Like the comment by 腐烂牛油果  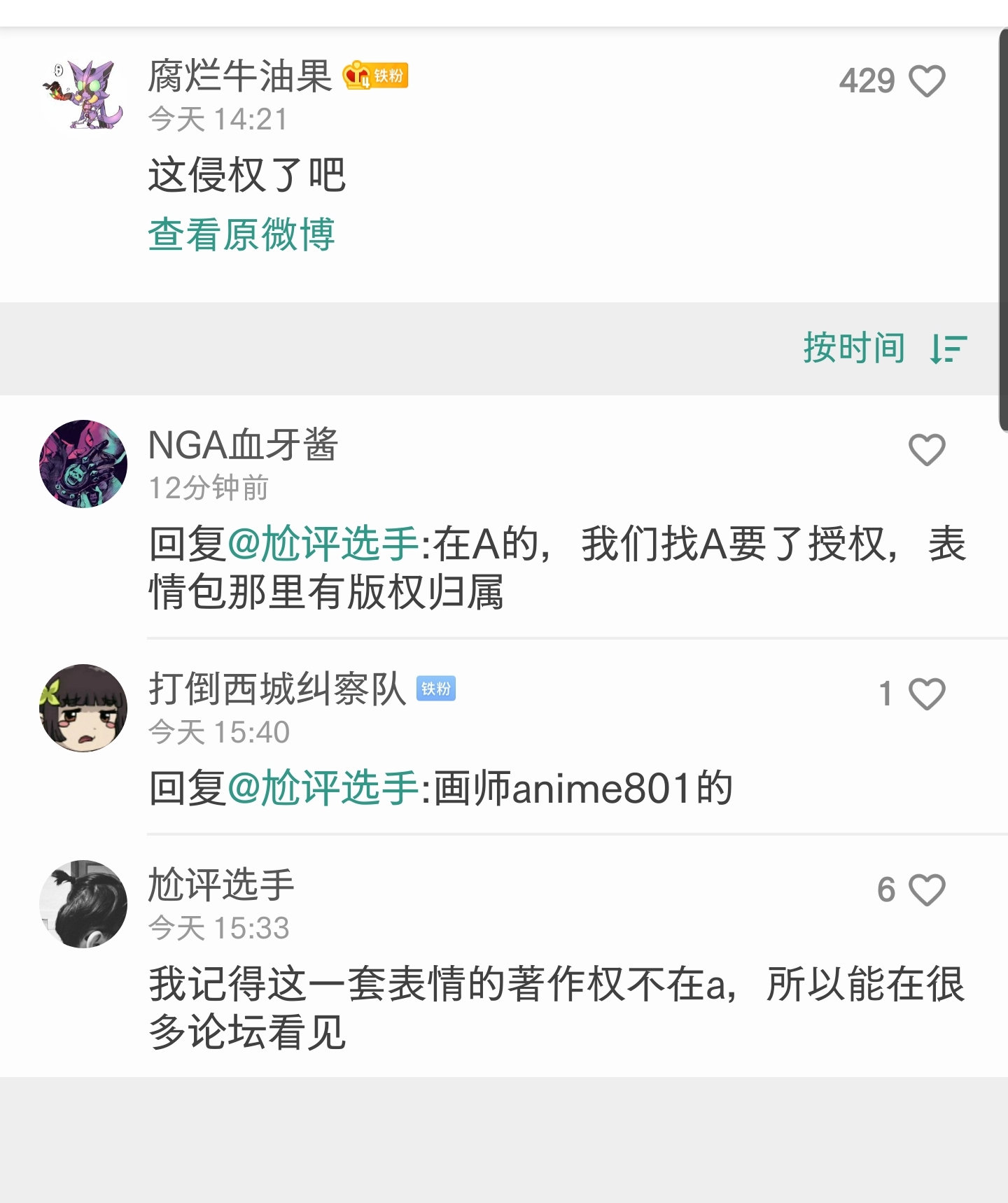pos(926,81)
